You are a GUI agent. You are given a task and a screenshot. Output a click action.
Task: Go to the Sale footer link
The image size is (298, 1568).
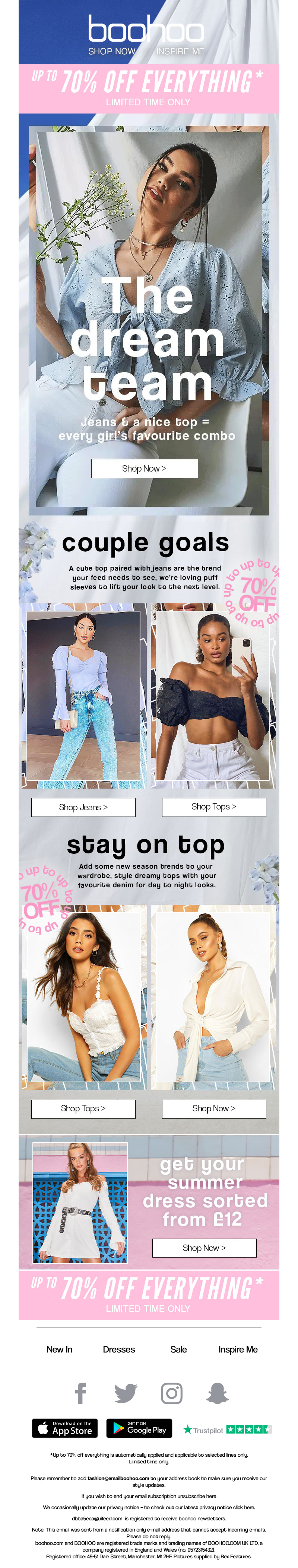[178, 1350]
